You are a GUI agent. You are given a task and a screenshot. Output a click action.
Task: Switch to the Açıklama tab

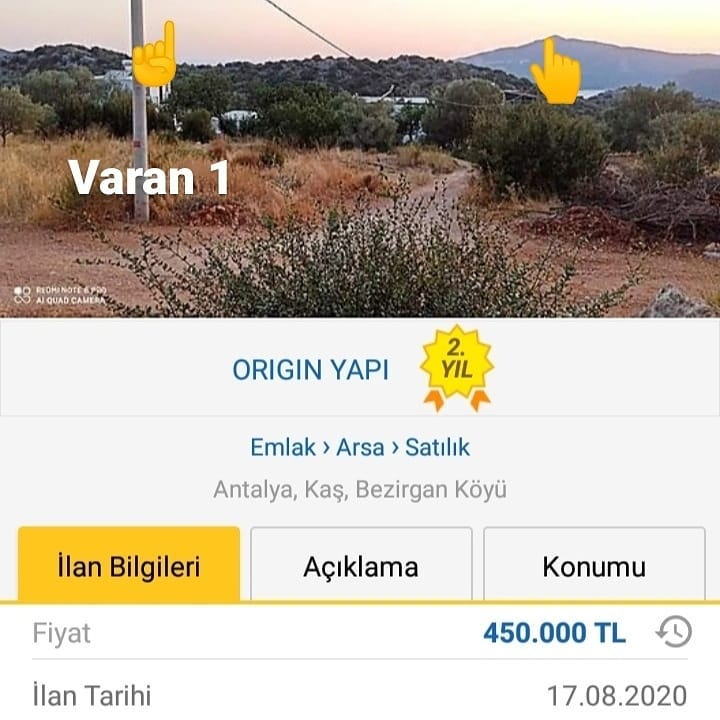tap(361, 564)
